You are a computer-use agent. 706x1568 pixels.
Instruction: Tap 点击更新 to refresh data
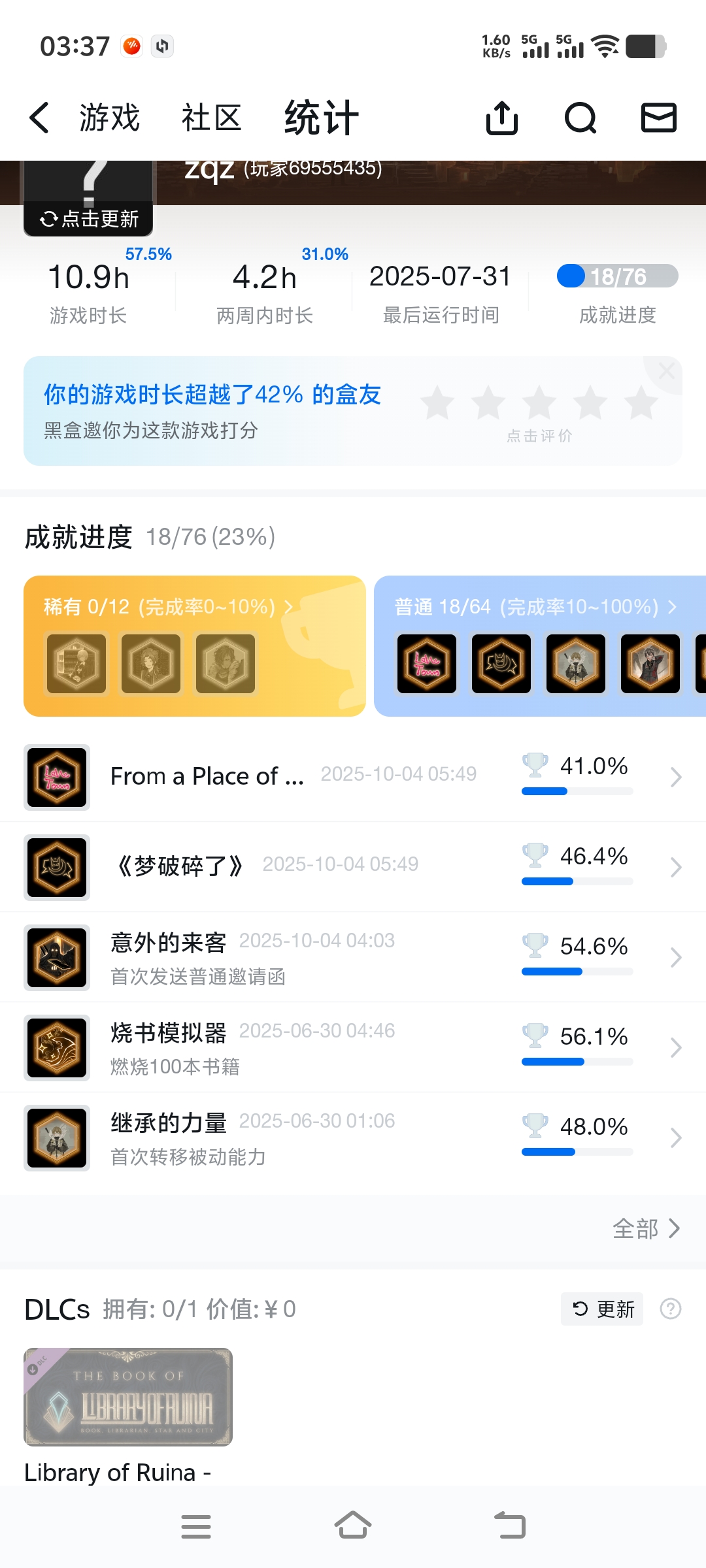click(89, 219)
